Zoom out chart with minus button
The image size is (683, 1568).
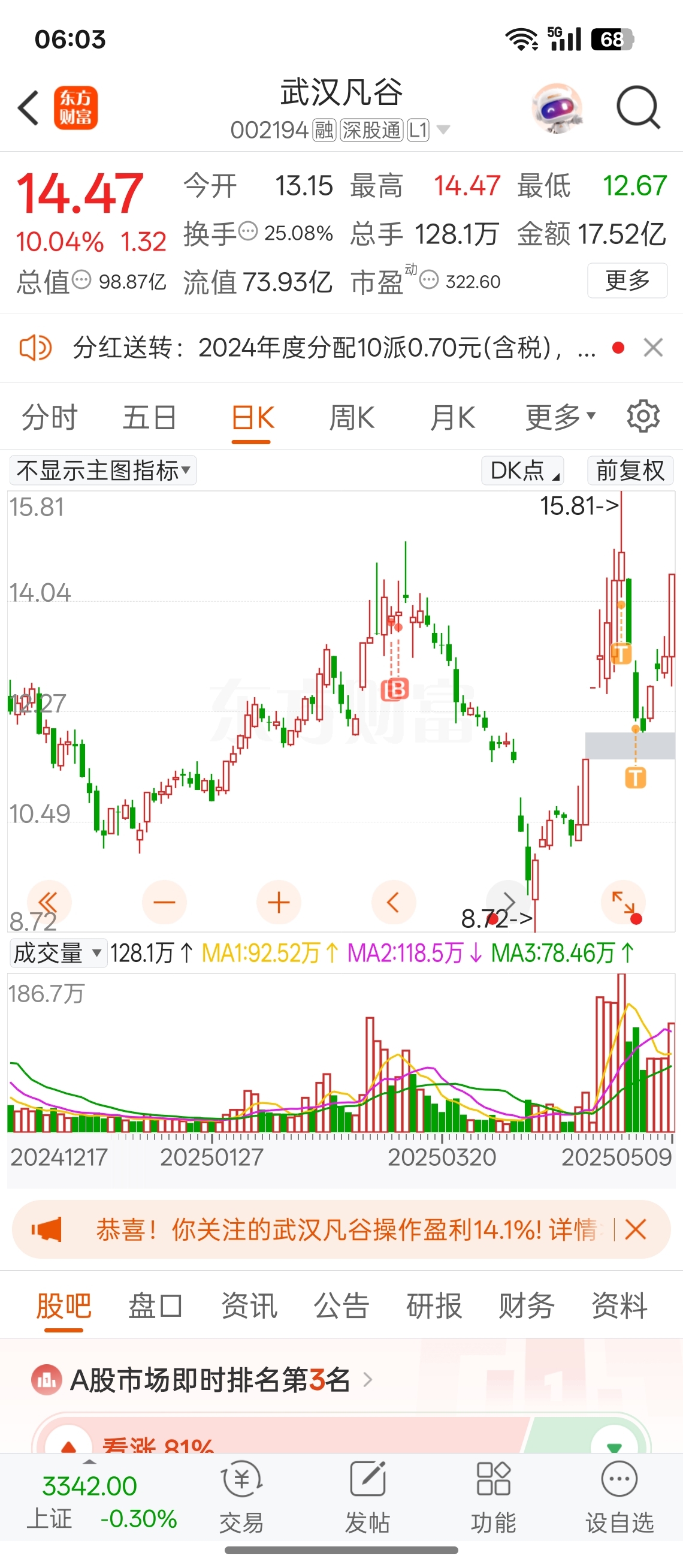164,902
